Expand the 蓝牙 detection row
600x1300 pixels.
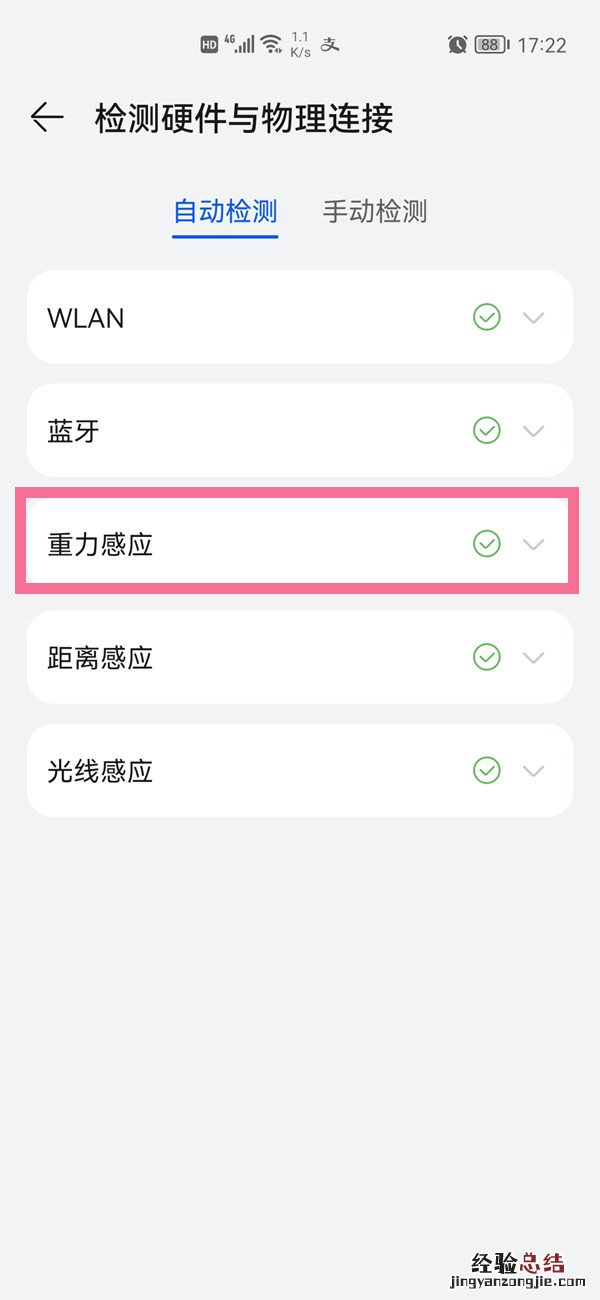click(x=534, y=431)
